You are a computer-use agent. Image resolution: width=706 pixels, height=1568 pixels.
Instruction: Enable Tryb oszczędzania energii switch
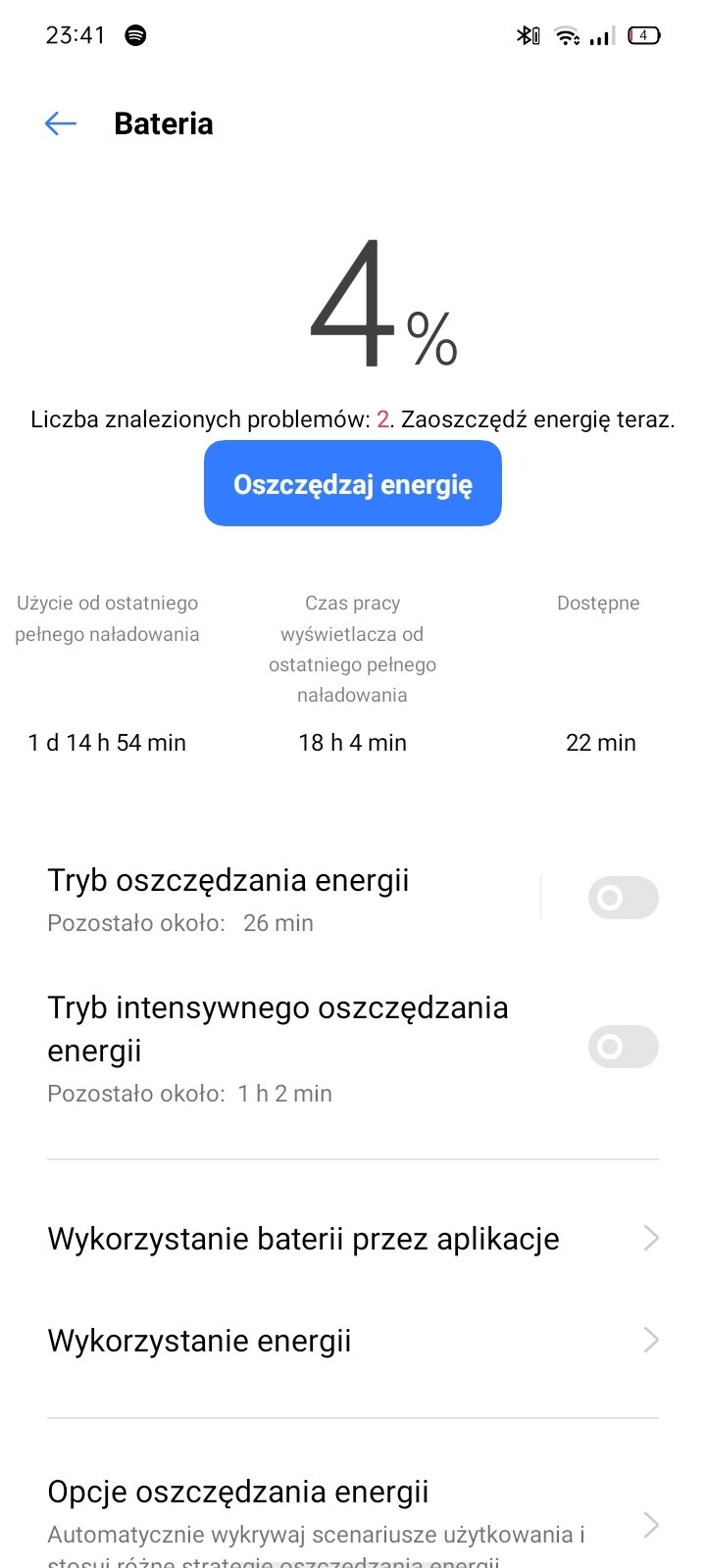point(623,898)
